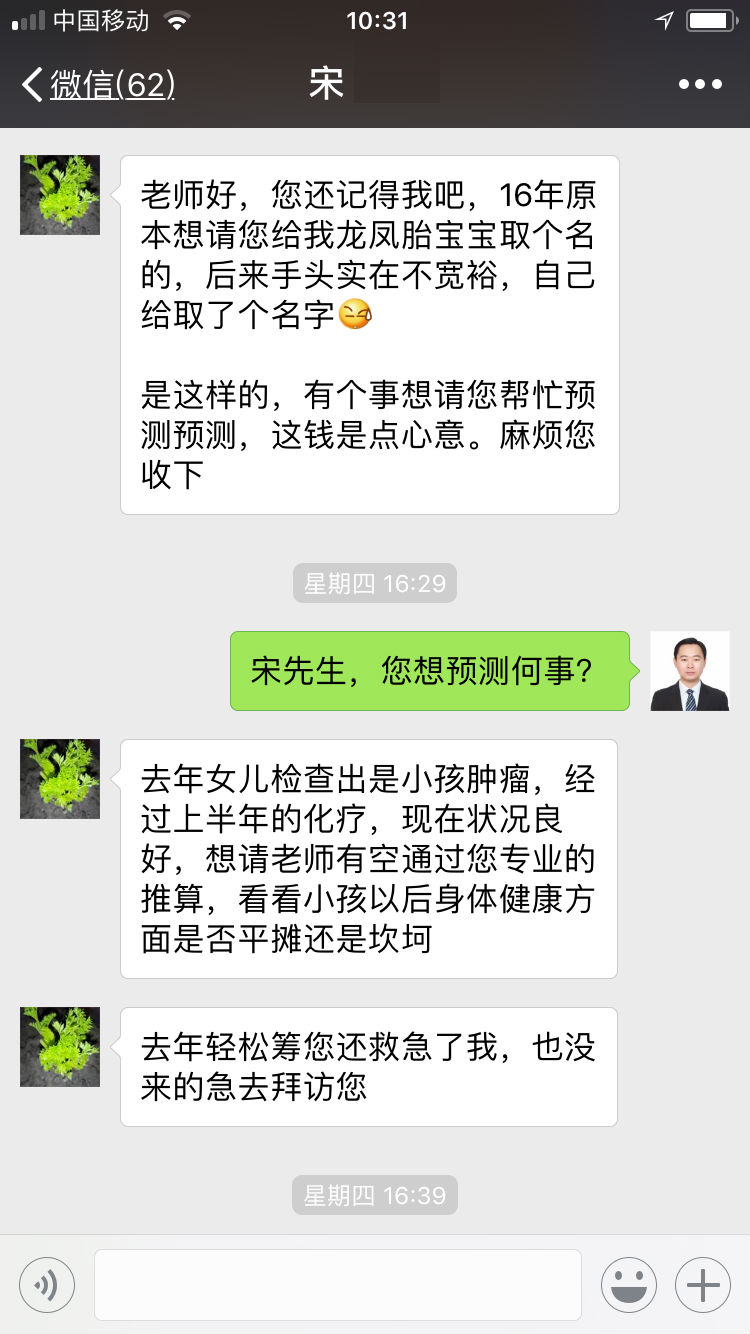This screenshot has height=1334, width=750.
Task: Go back to the 微信 chat list
Action: point(98,85)
